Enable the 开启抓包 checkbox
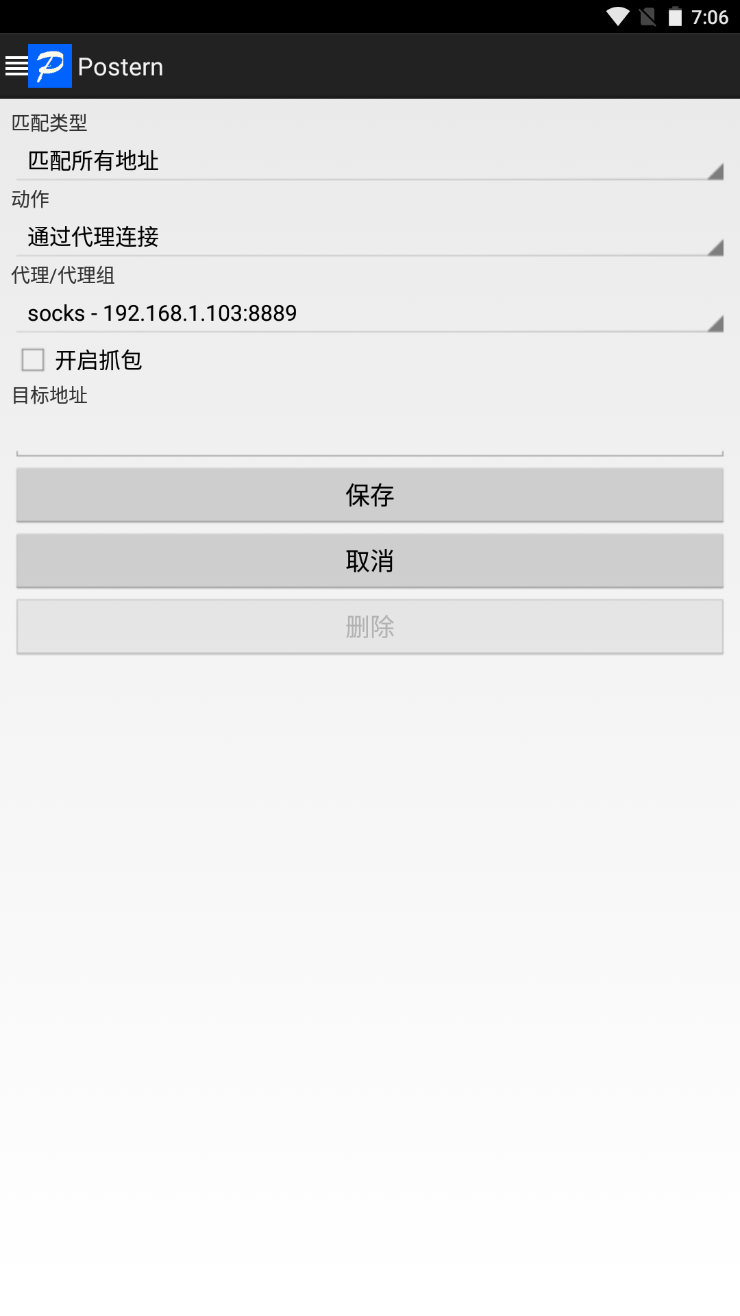This screenshot has width=740, height=1316. 33,360
